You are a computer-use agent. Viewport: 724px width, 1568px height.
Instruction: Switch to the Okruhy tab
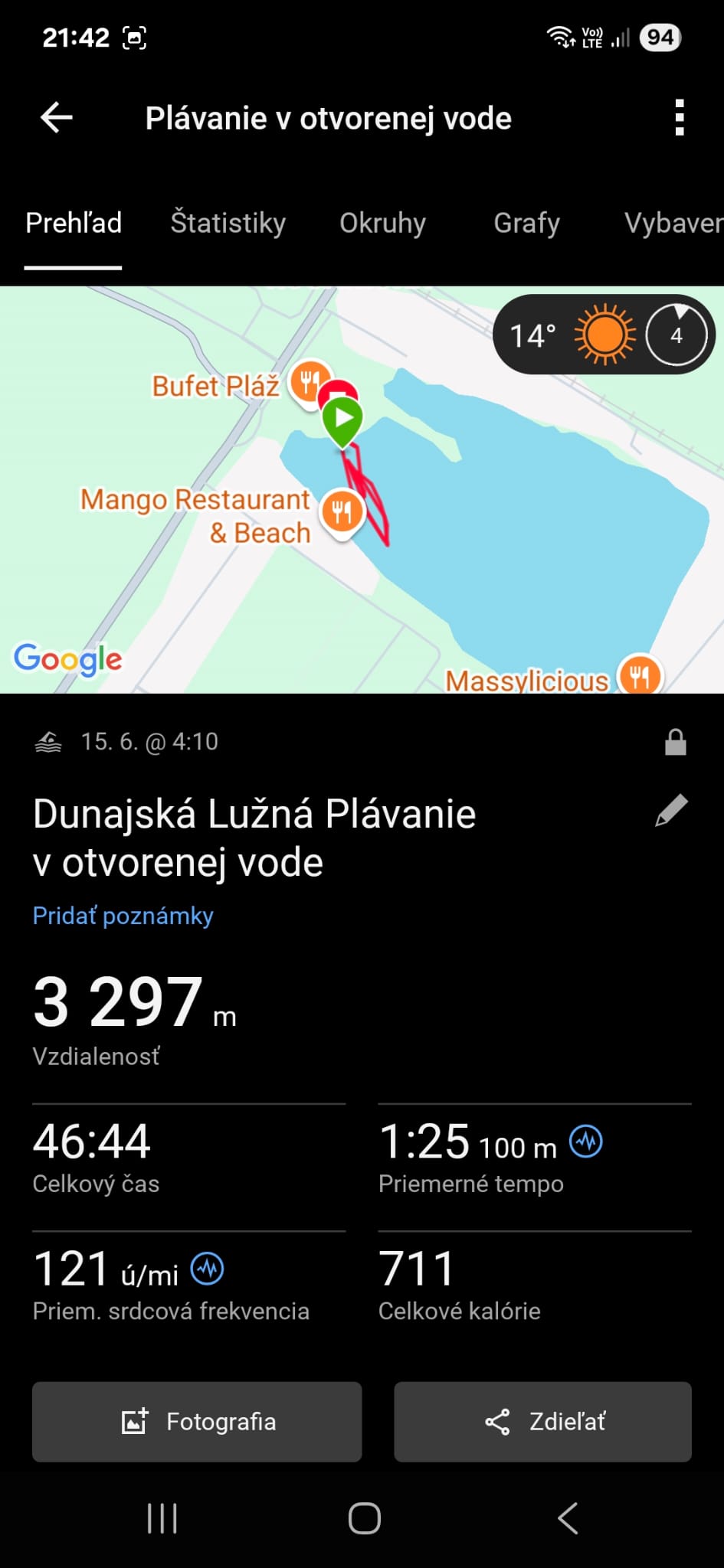point(382,223)
